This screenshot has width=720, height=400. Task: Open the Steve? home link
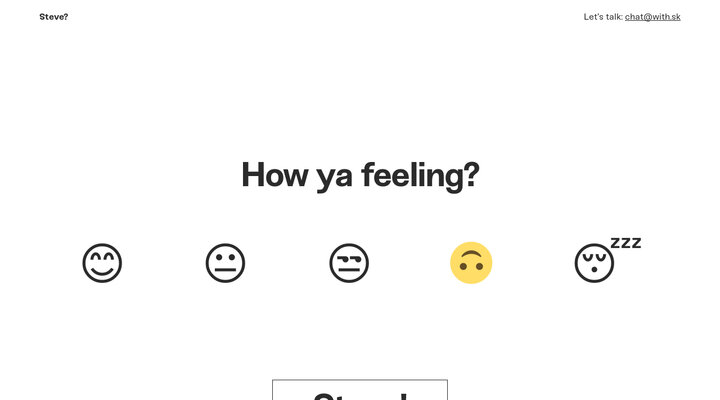(54, 17)
